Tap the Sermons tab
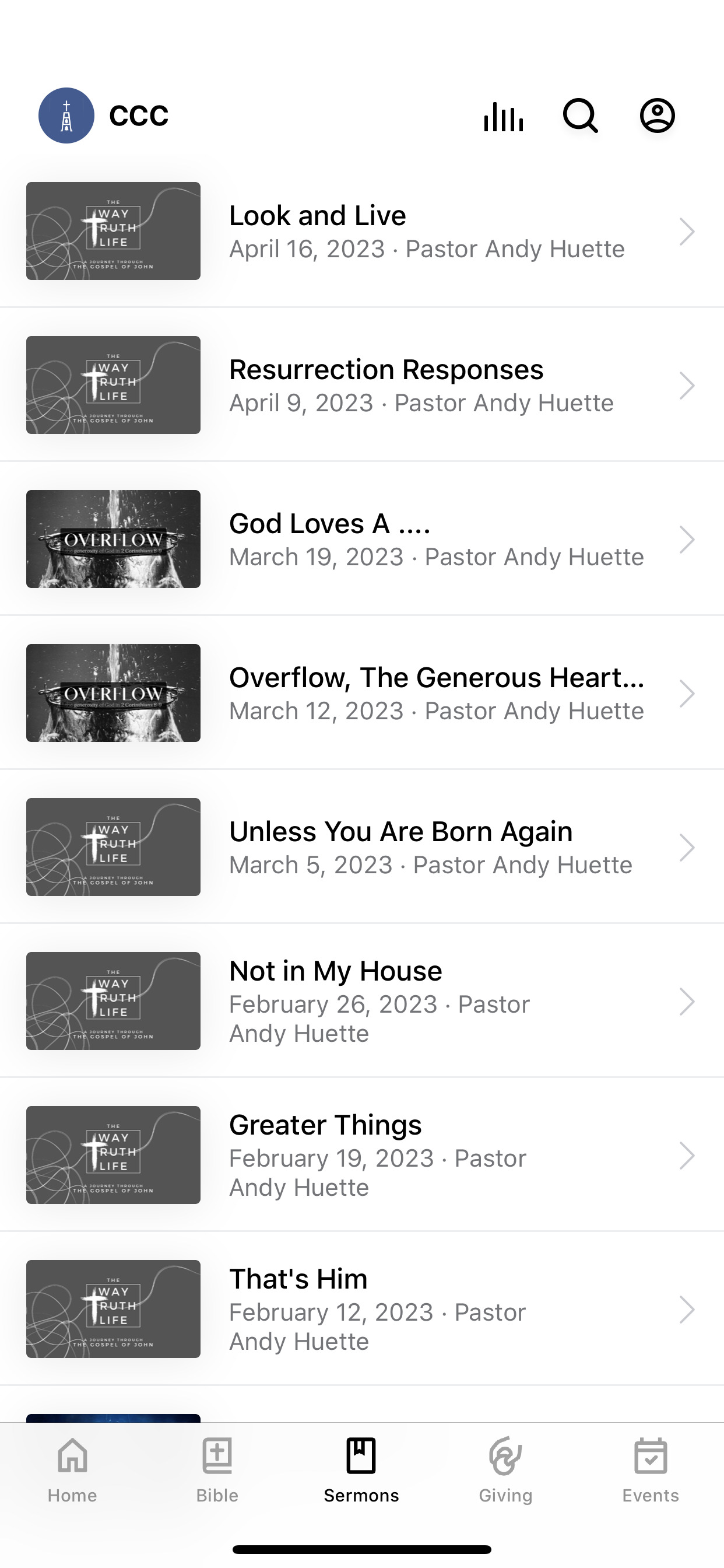 click(361, 1470)
